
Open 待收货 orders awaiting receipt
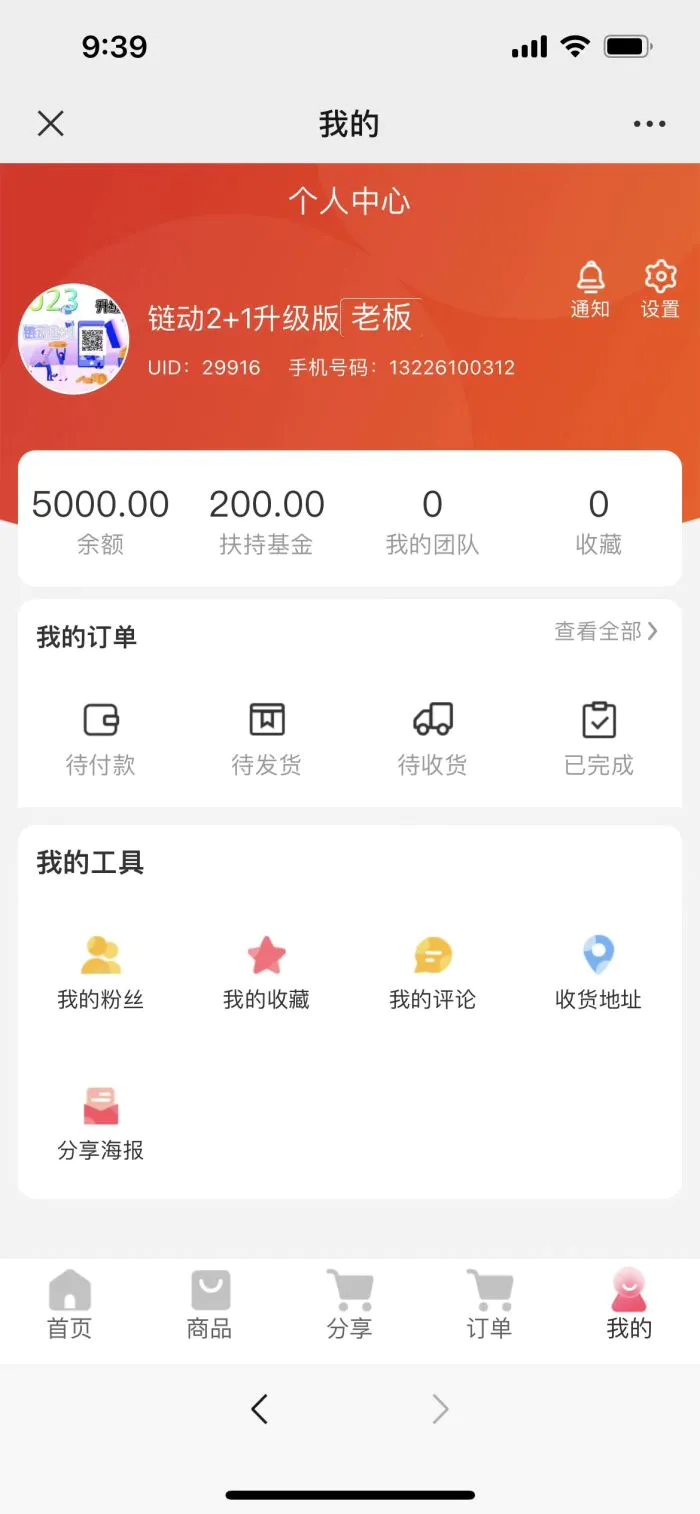click(432, 738)
